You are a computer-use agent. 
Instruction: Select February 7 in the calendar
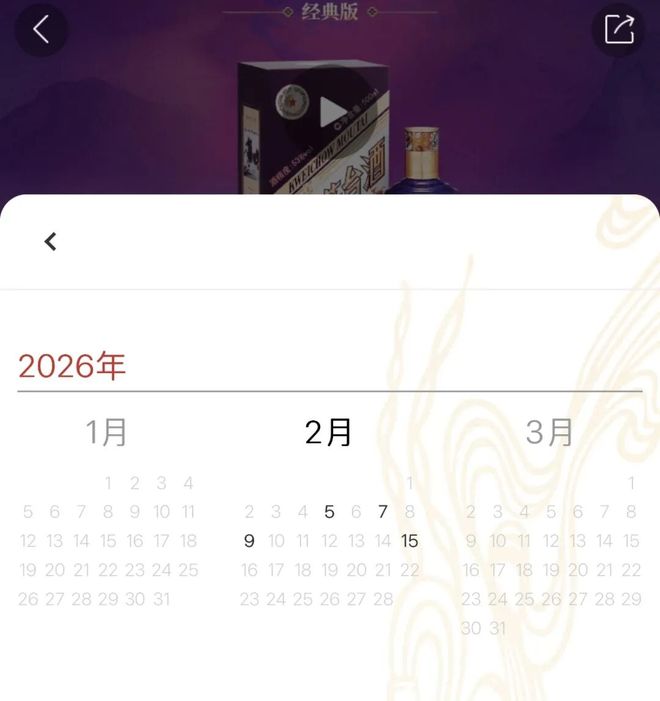pos(382,512)
